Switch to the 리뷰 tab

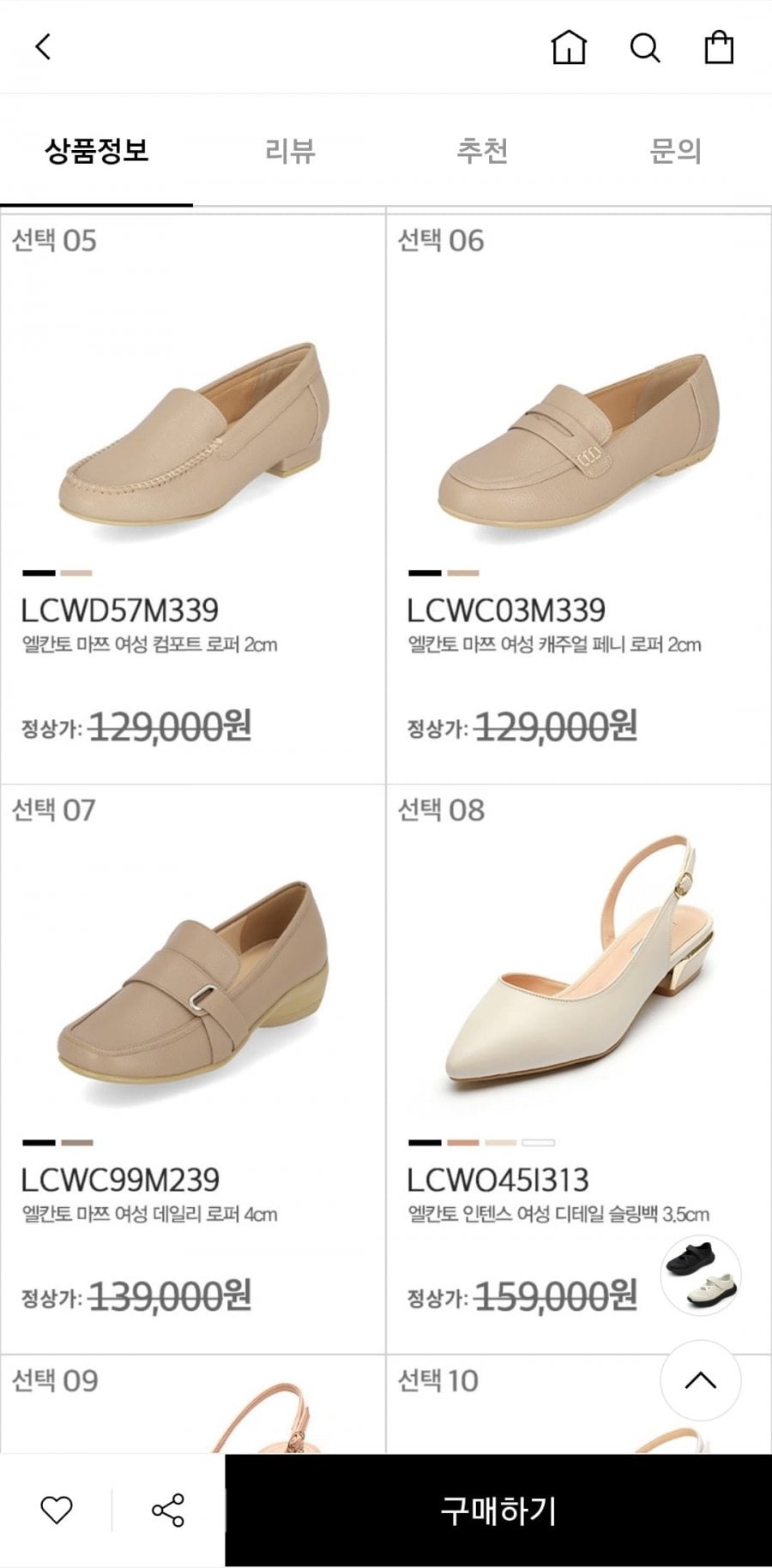pyautogui.click(x=290, y=151)
